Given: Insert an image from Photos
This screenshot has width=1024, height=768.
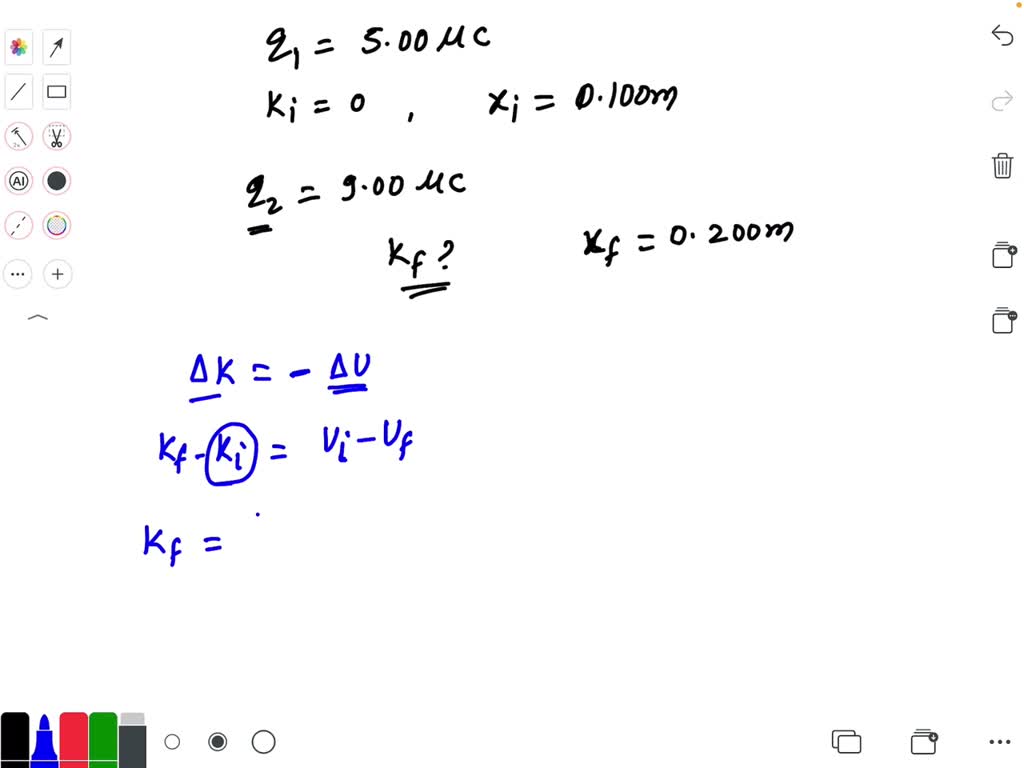Looking at the screenshot, I should (x=19, y=47).
